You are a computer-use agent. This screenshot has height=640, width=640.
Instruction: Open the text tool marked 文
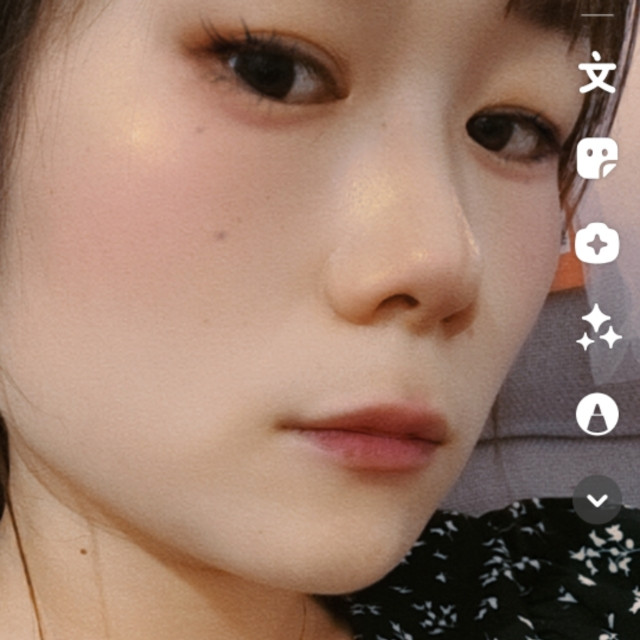(597, 74)
